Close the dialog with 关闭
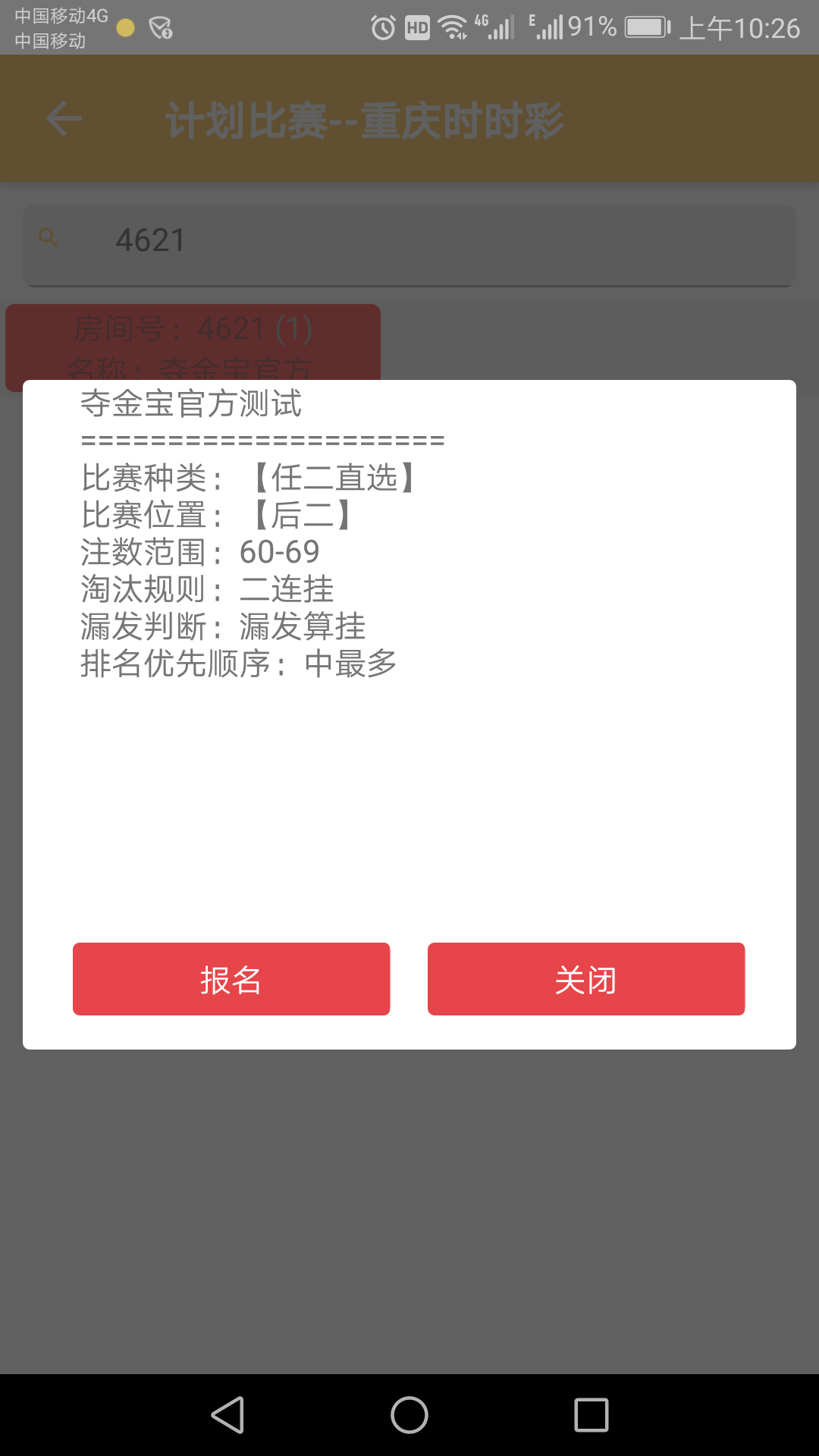Screen dimensions: 819x1456 [x=586, y=979]
